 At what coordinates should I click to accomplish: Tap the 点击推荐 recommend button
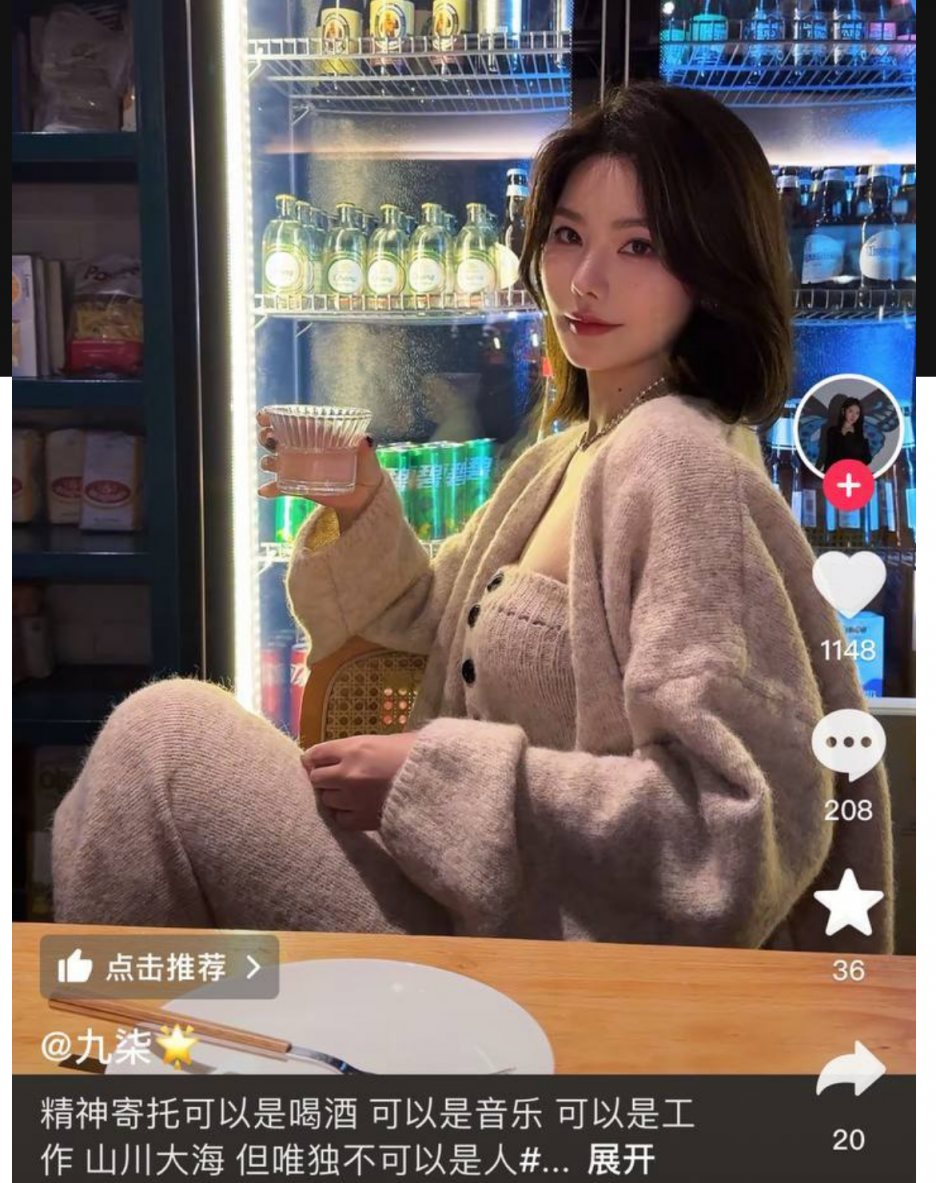(159, 967)
